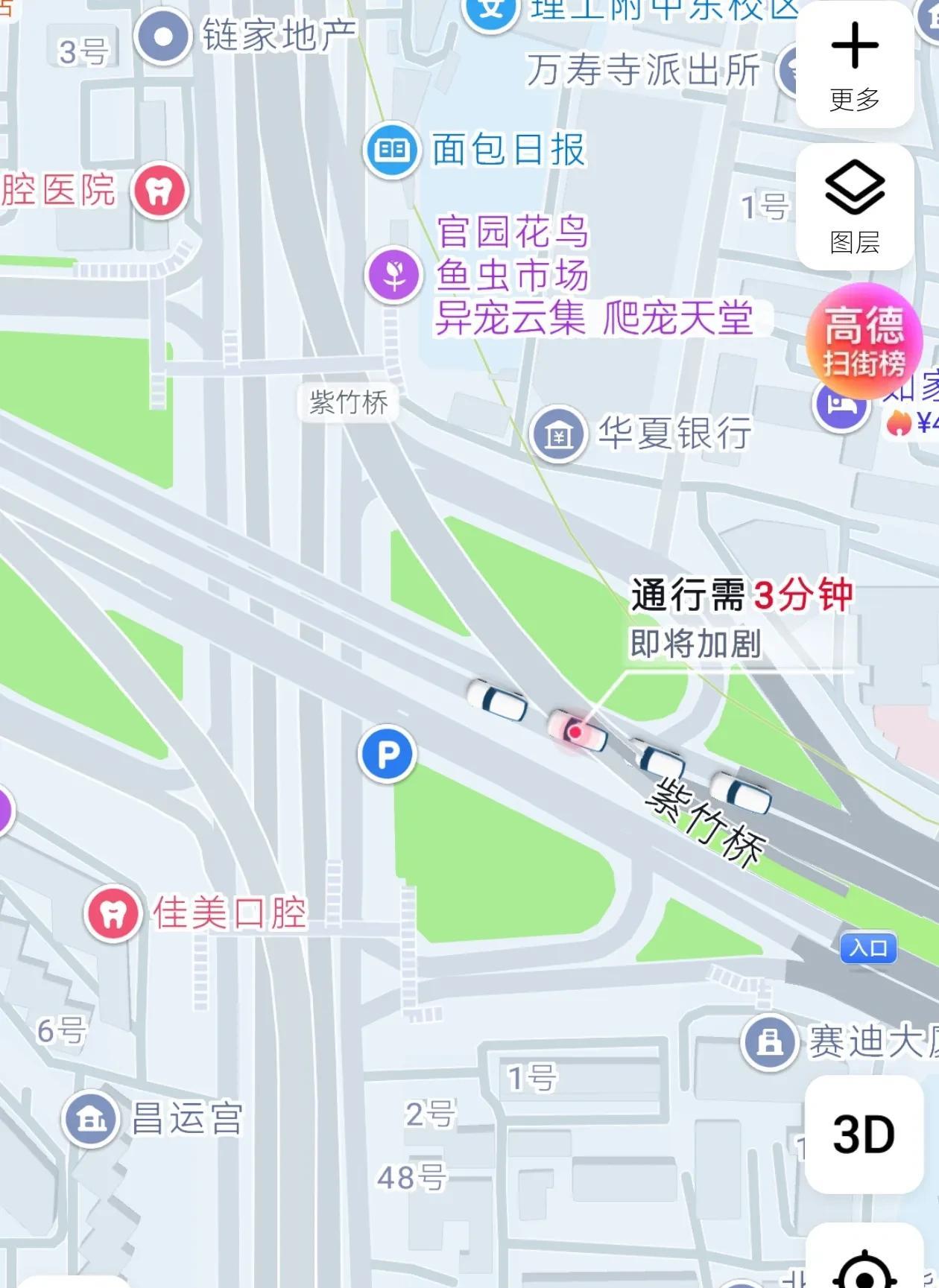Open 官园花鸟鱼虫市场 place marker
Screen dimensions: 939x1288
[x=394, y=273]
